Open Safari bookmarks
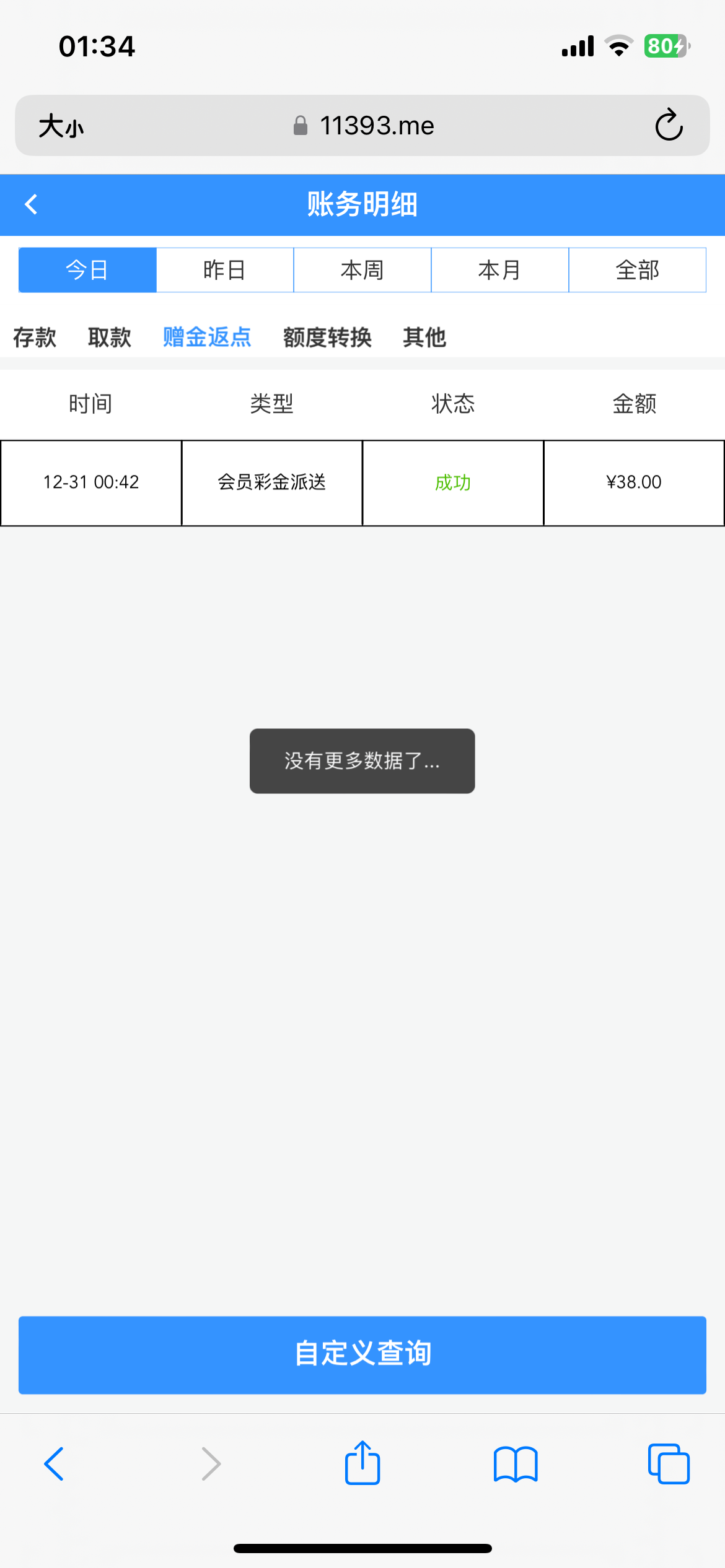Viewport: 725px width, 1568px height. pos(516,1465)
